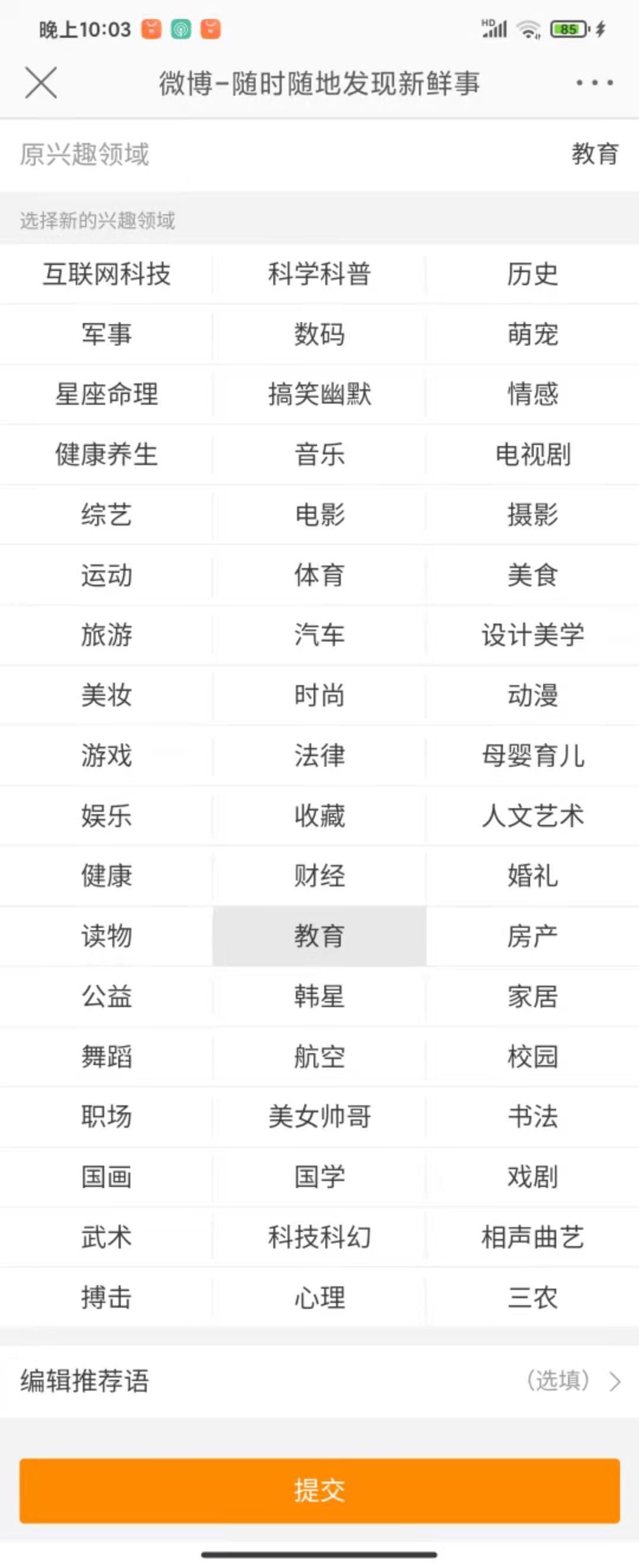Tap the 健康养生 option
Viewport: 639px width, 1568px height.
(106, 454)
